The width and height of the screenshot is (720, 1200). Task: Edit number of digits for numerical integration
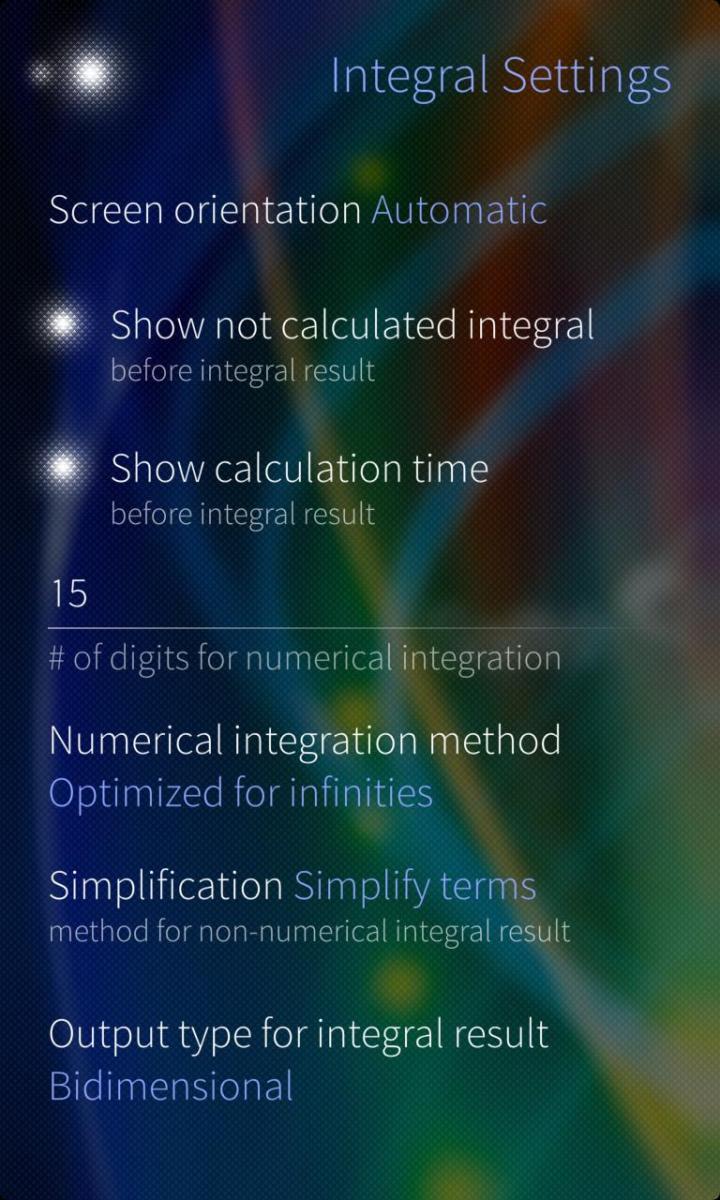(340, 595)
